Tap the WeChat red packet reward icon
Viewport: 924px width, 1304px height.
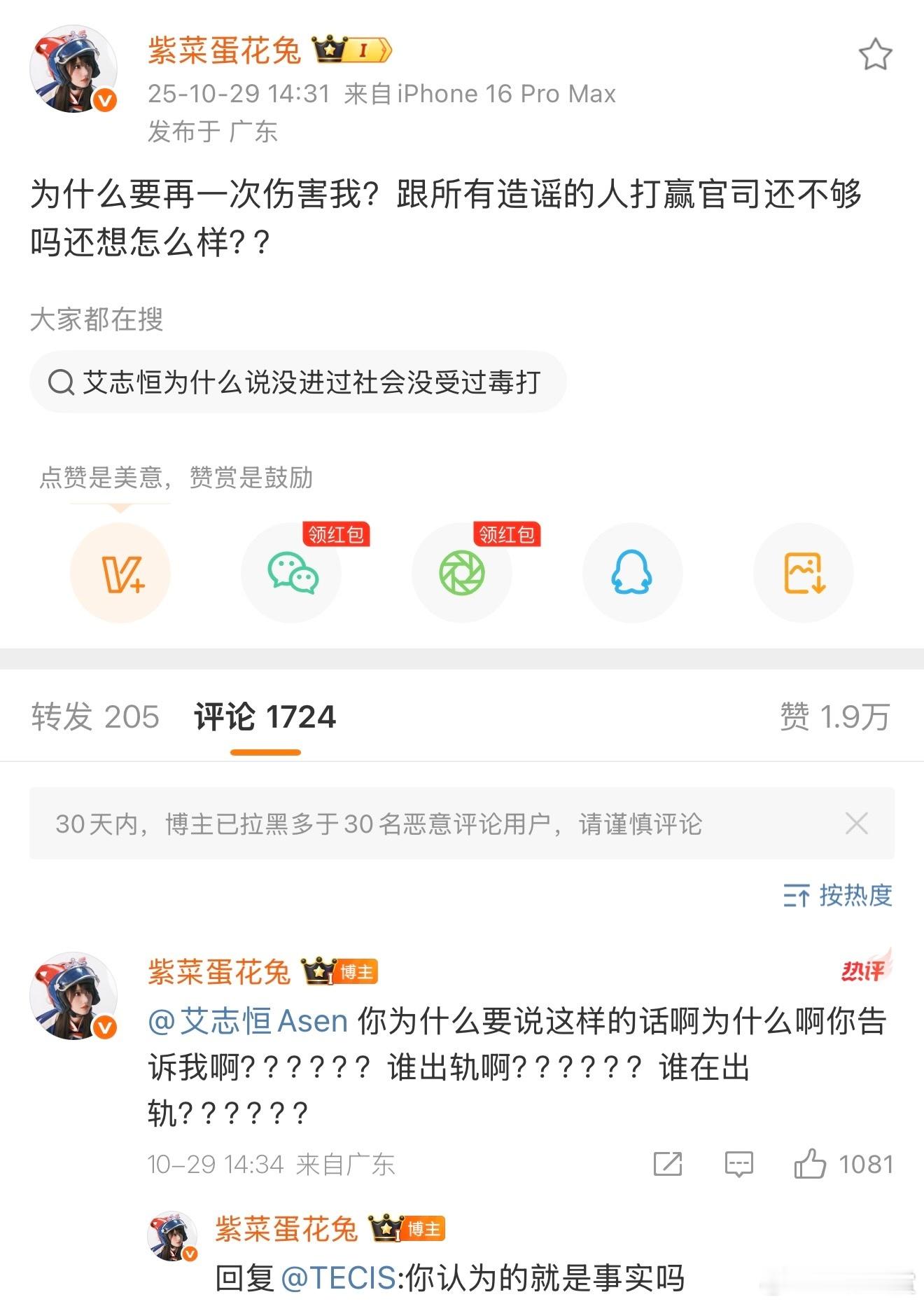point(291,573)
